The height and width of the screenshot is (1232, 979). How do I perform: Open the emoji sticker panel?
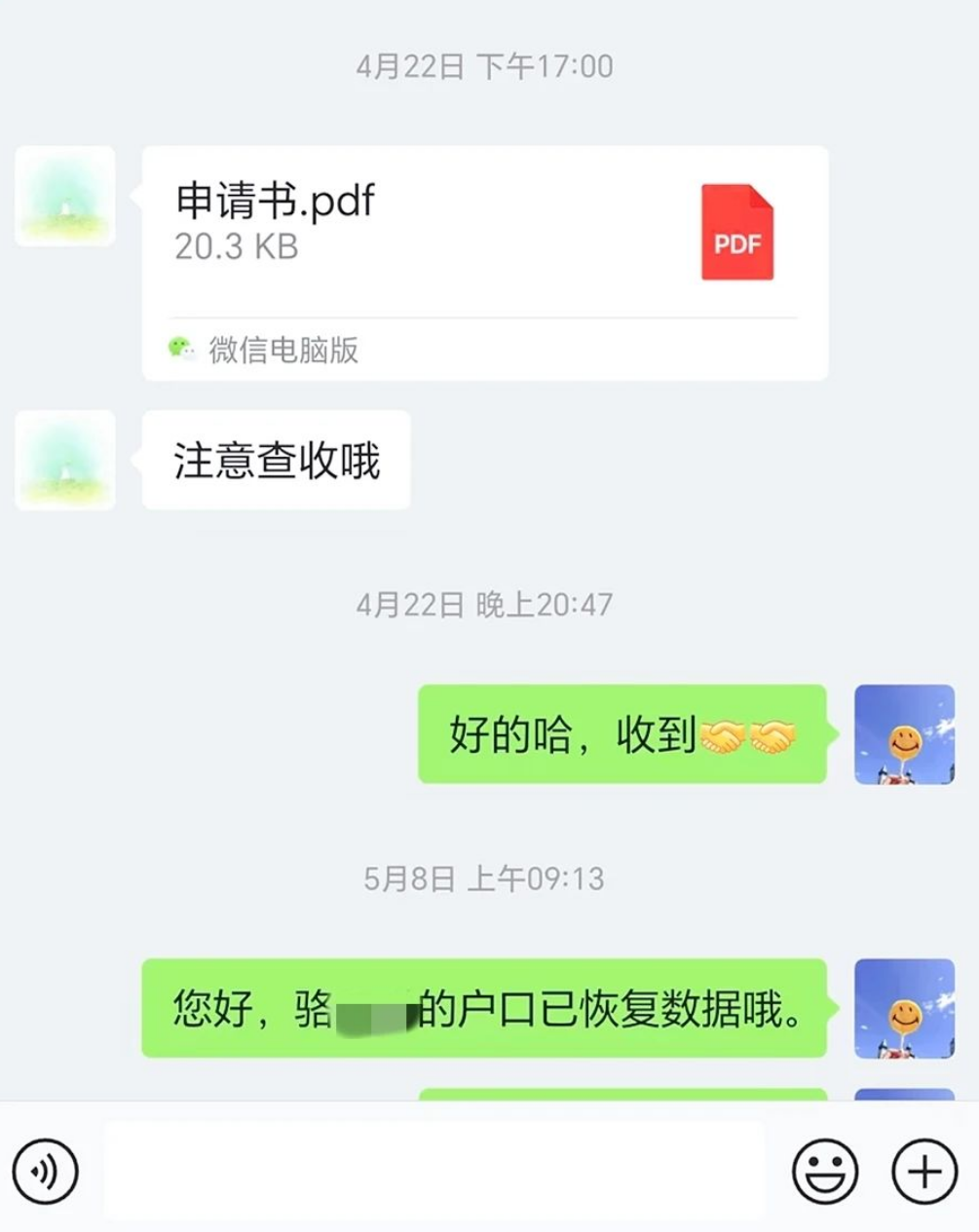point(825,1171)
